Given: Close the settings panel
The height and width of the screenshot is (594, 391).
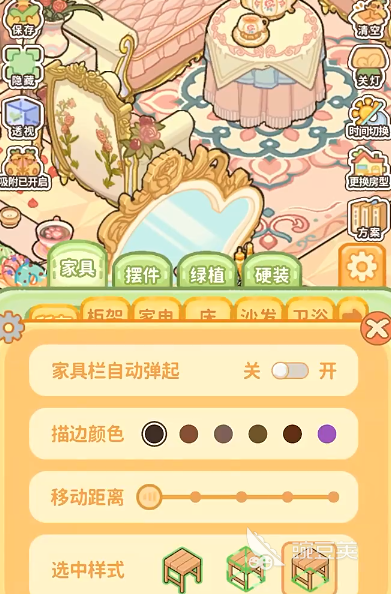Looking at the screenshot, I should coord(375,328).
